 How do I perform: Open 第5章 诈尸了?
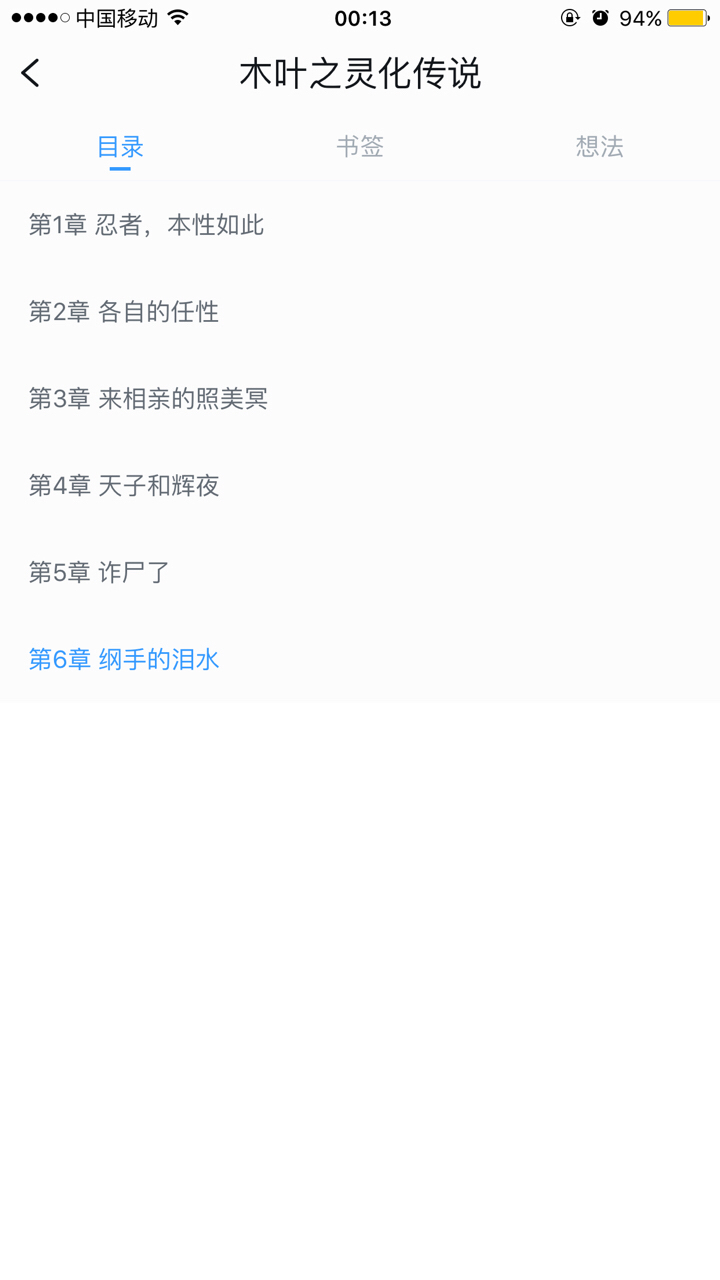pos(360,573)
